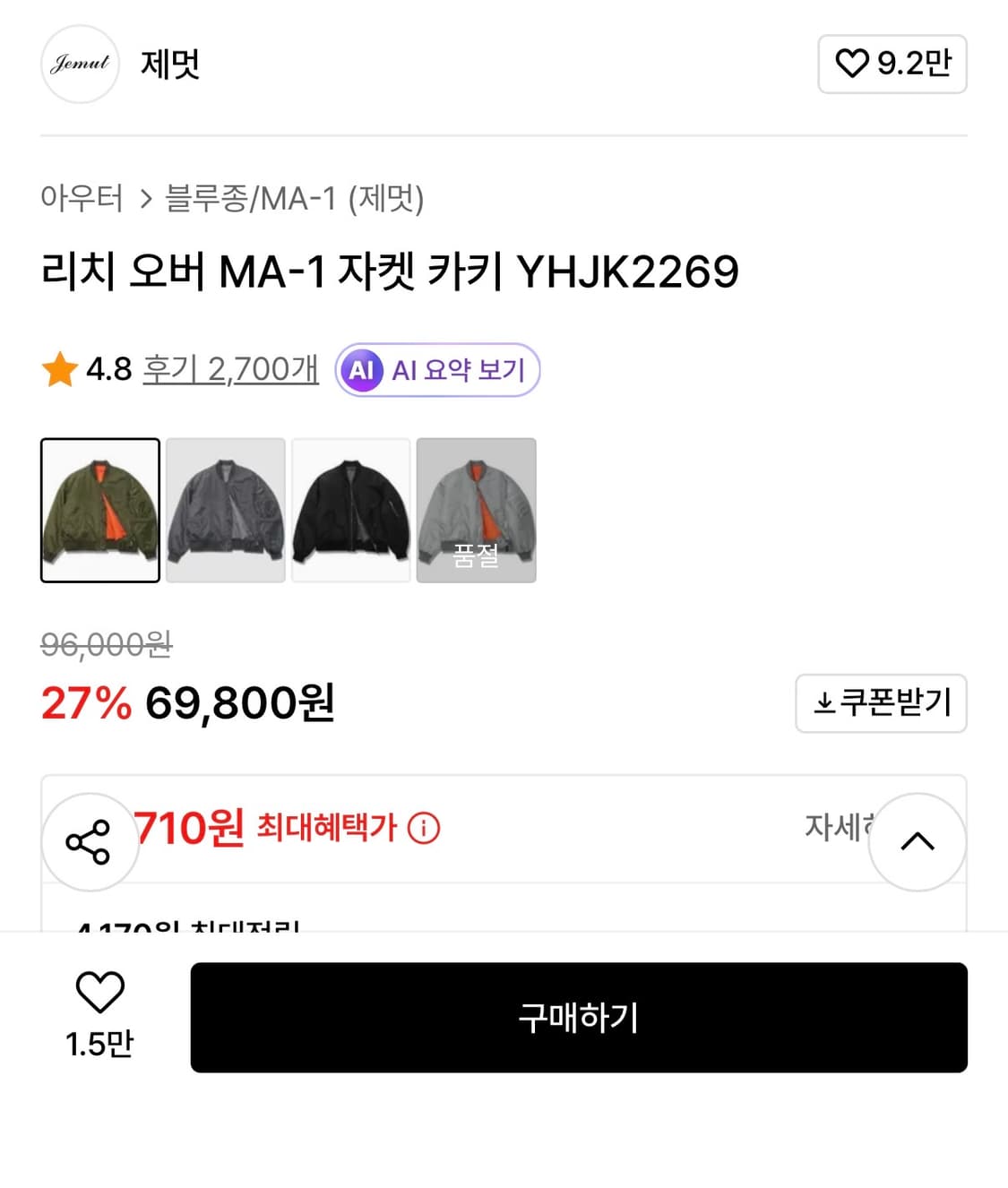Open the 아우터 category page

pyautogui.click(x=83, y=200)
